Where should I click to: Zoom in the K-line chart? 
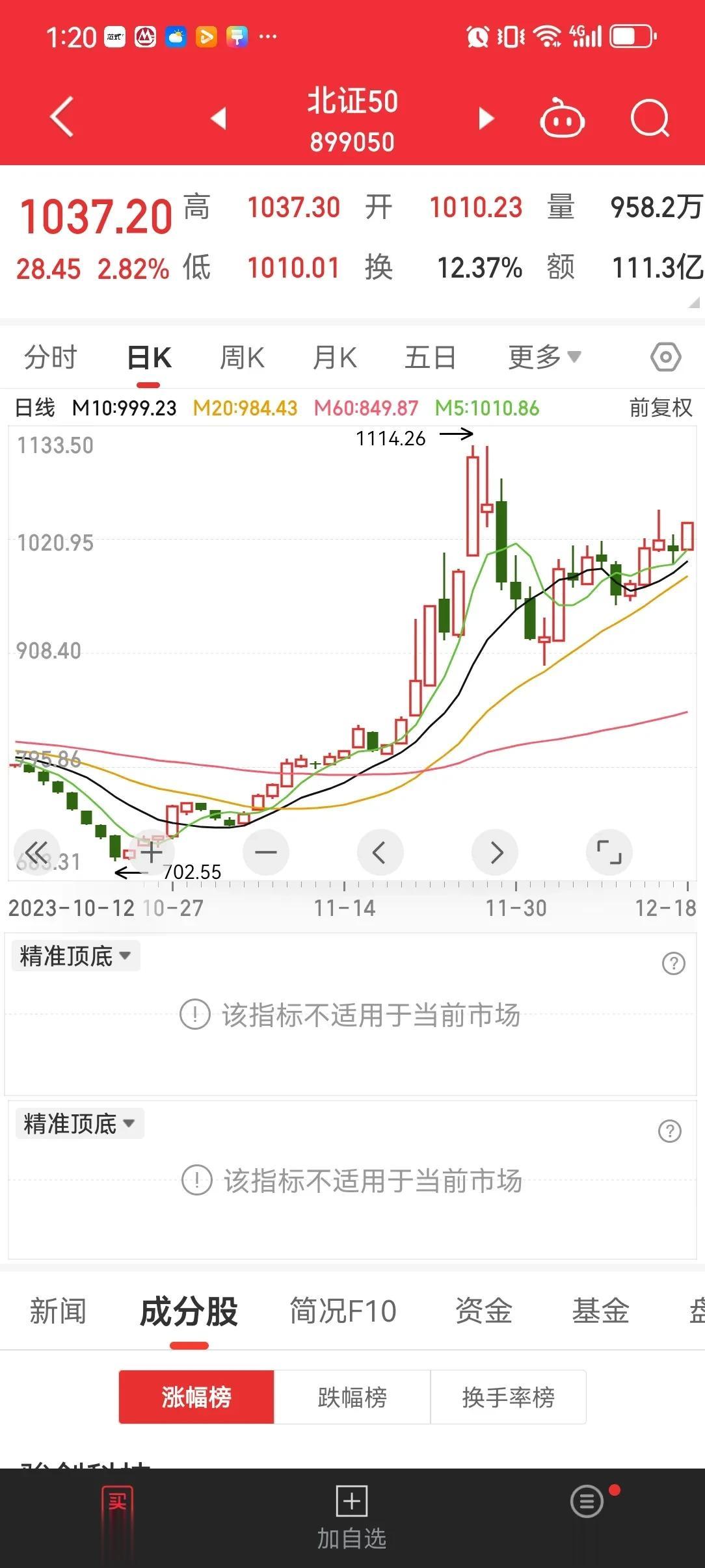coord(152,852)
